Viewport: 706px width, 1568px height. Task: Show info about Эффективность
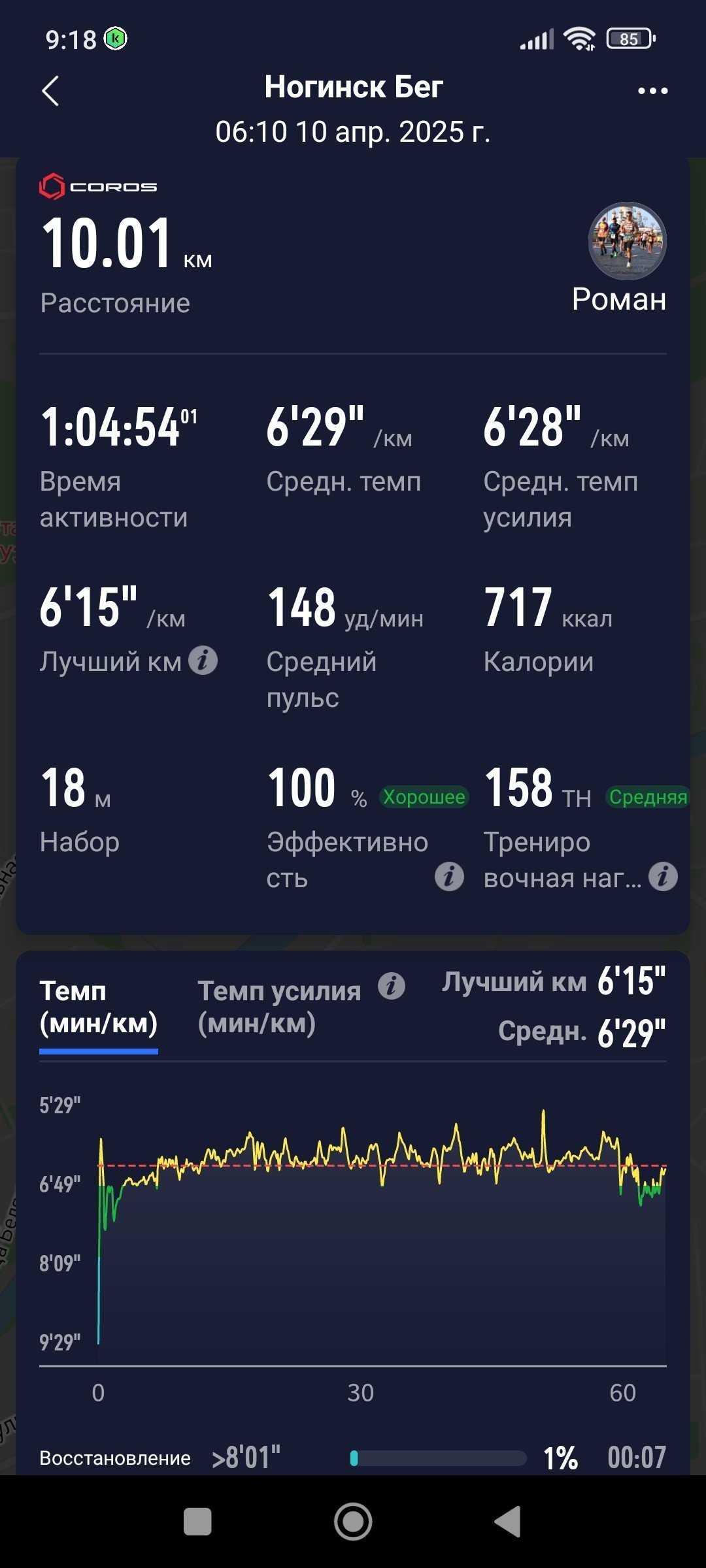[x=450, y=877]
